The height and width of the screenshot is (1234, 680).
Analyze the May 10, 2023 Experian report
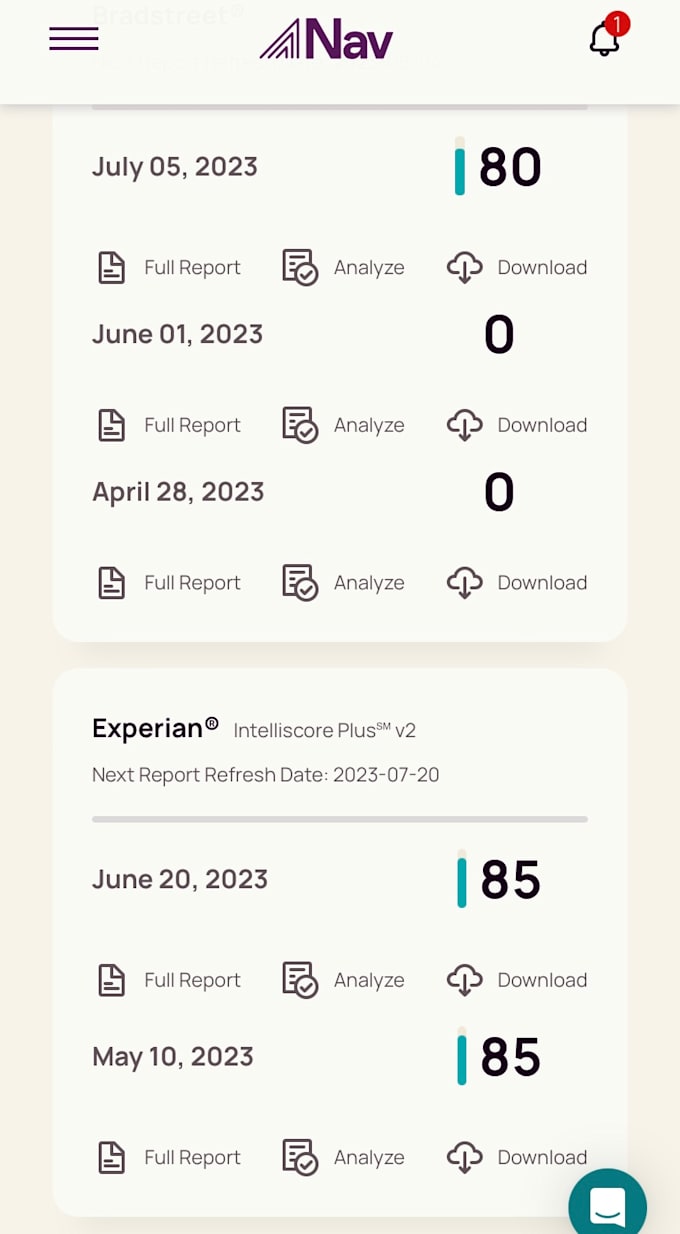pyautogui.click(x=344, y=1157)
